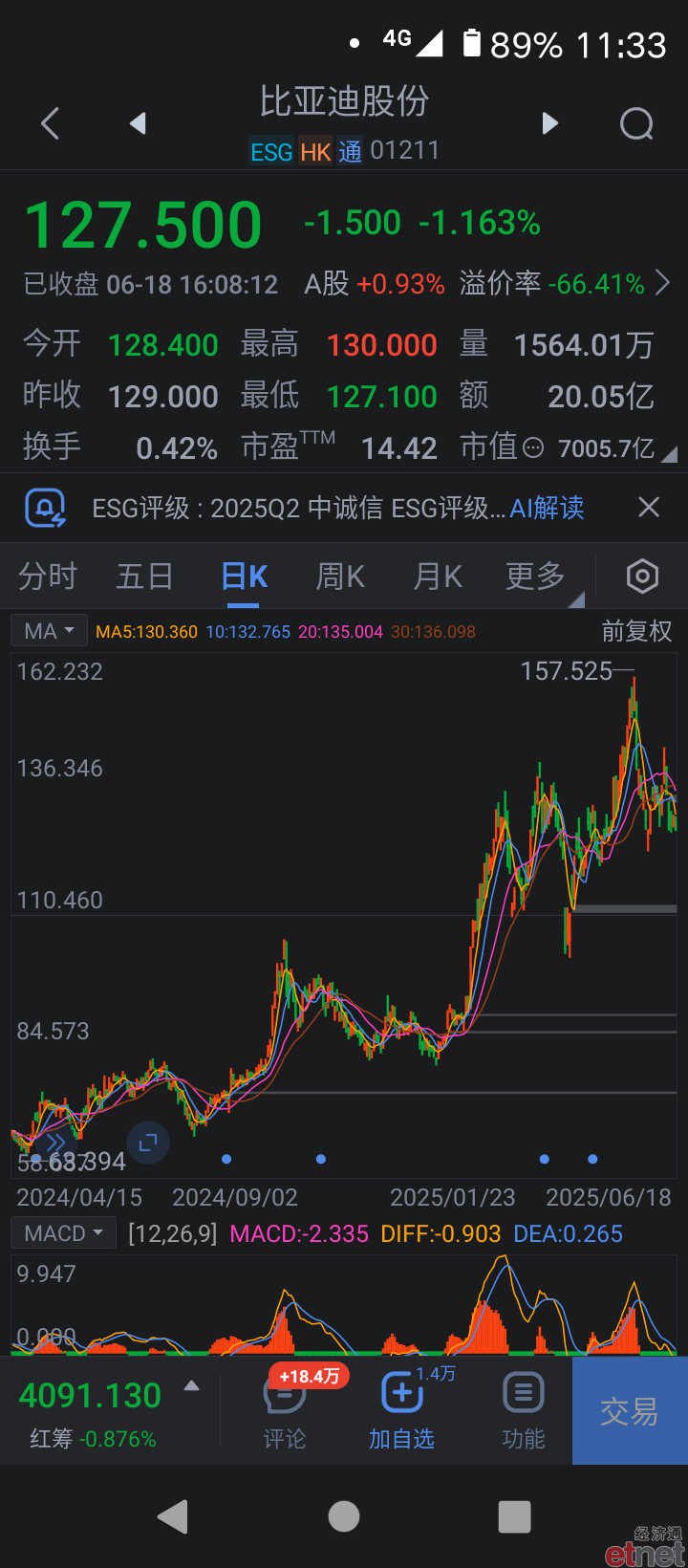The width and height of the screenshot is (688, 1568).
Task: Open the MA indicator dropdown
Action: [50, 631]
